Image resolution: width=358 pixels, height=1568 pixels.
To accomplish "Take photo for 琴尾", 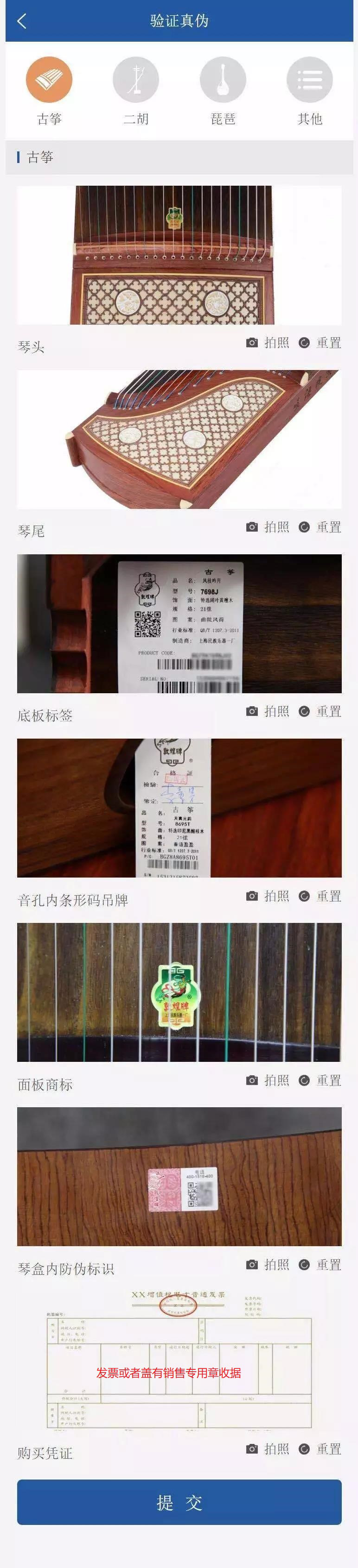I will tap(268, 527).
